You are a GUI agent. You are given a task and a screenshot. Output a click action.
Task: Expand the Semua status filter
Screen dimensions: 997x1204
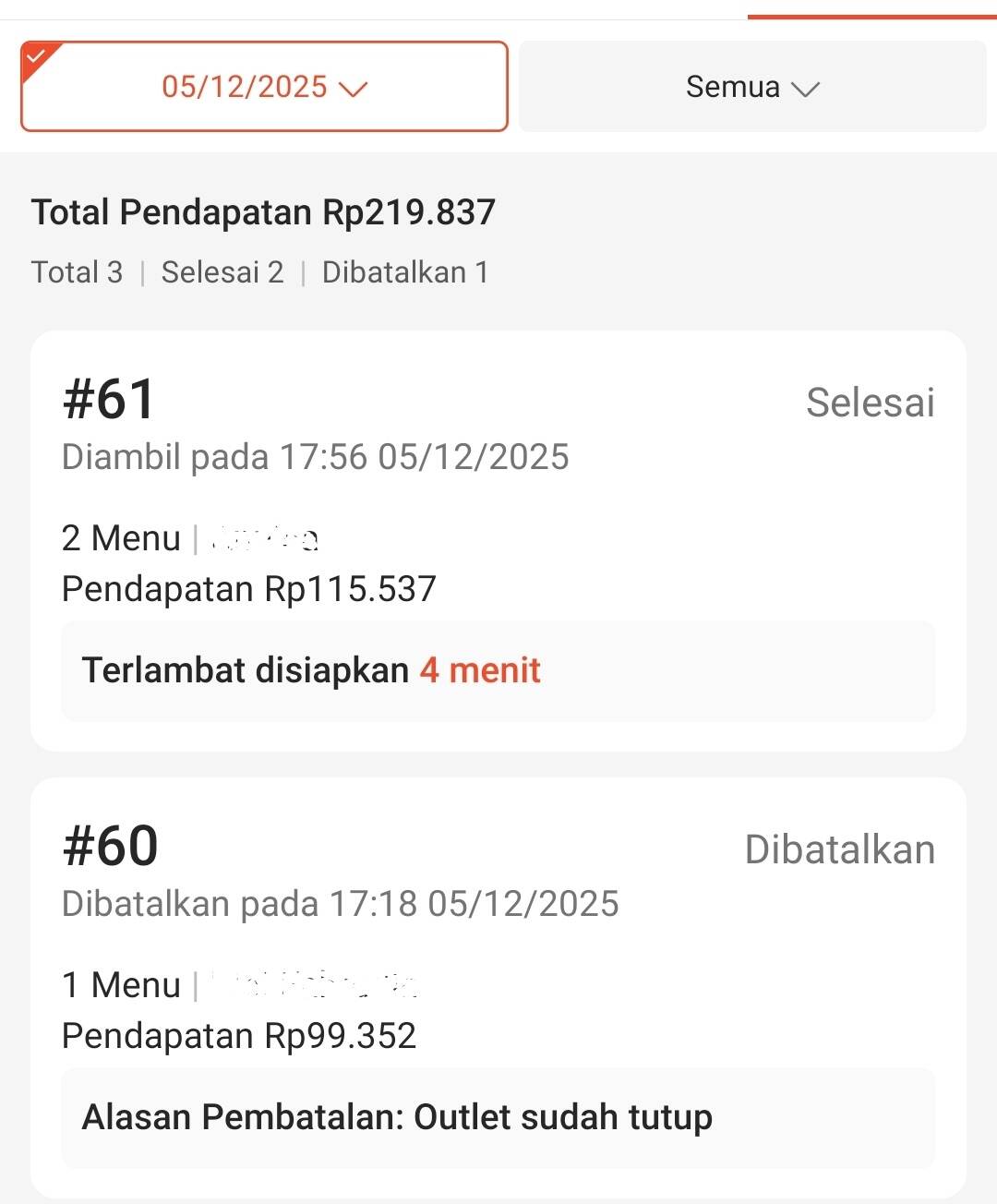coord(751,87)
